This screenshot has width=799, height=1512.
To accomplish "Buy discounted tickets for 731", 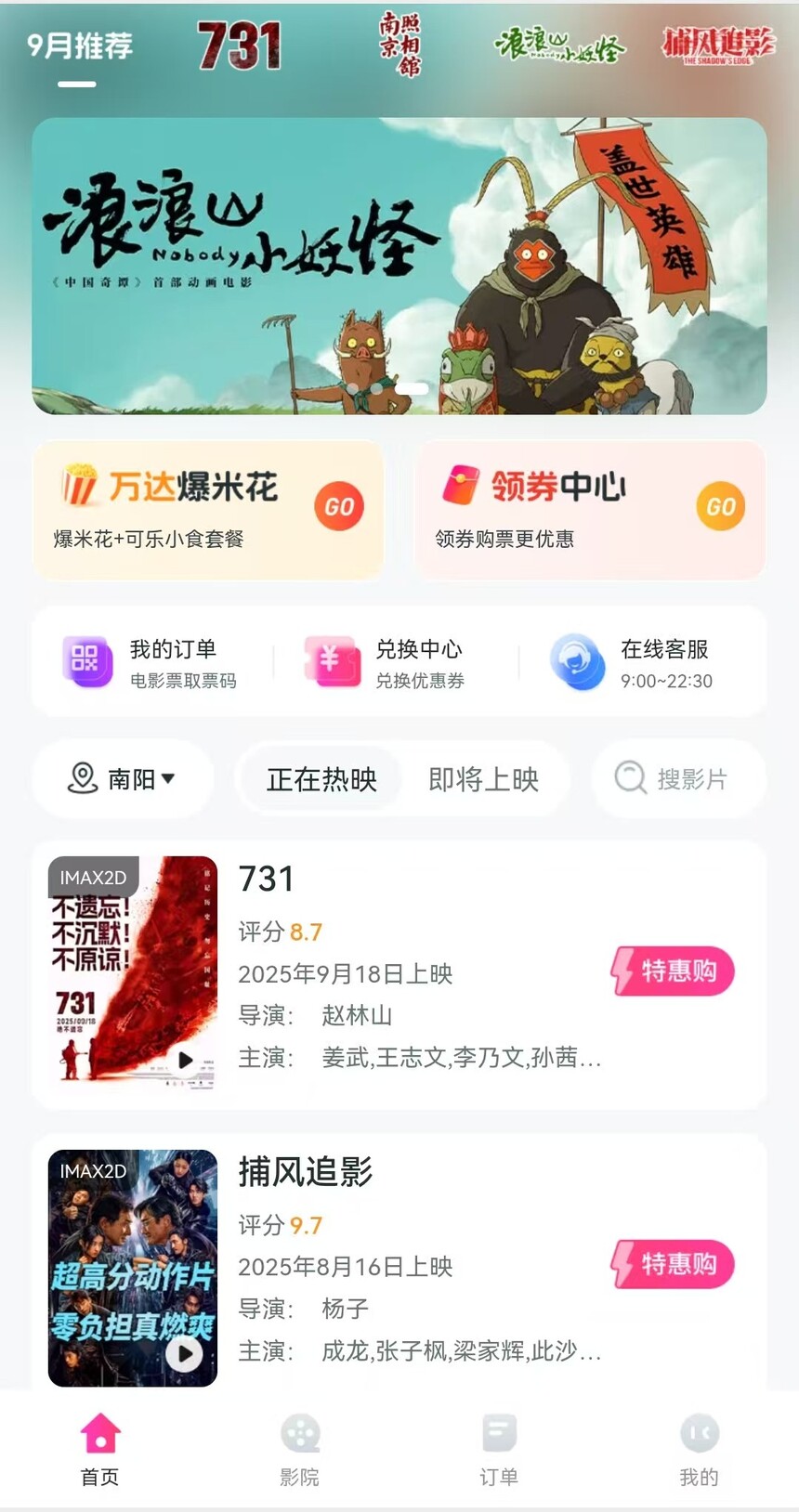I will (x=673, y=971).
